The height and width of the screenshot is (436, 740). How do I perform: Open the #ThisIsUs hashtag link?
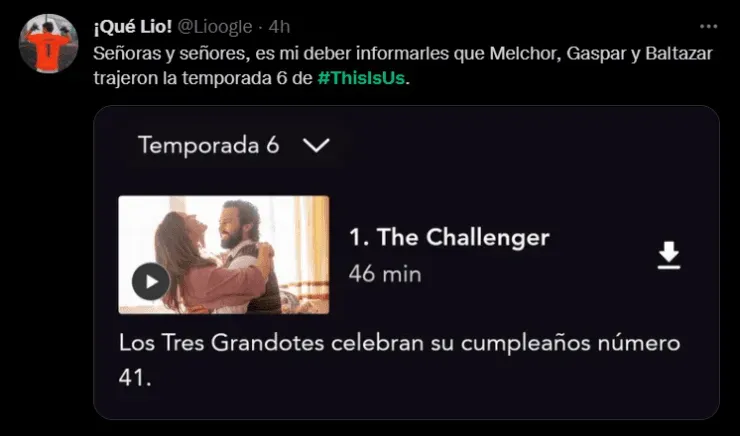point(363,78)
